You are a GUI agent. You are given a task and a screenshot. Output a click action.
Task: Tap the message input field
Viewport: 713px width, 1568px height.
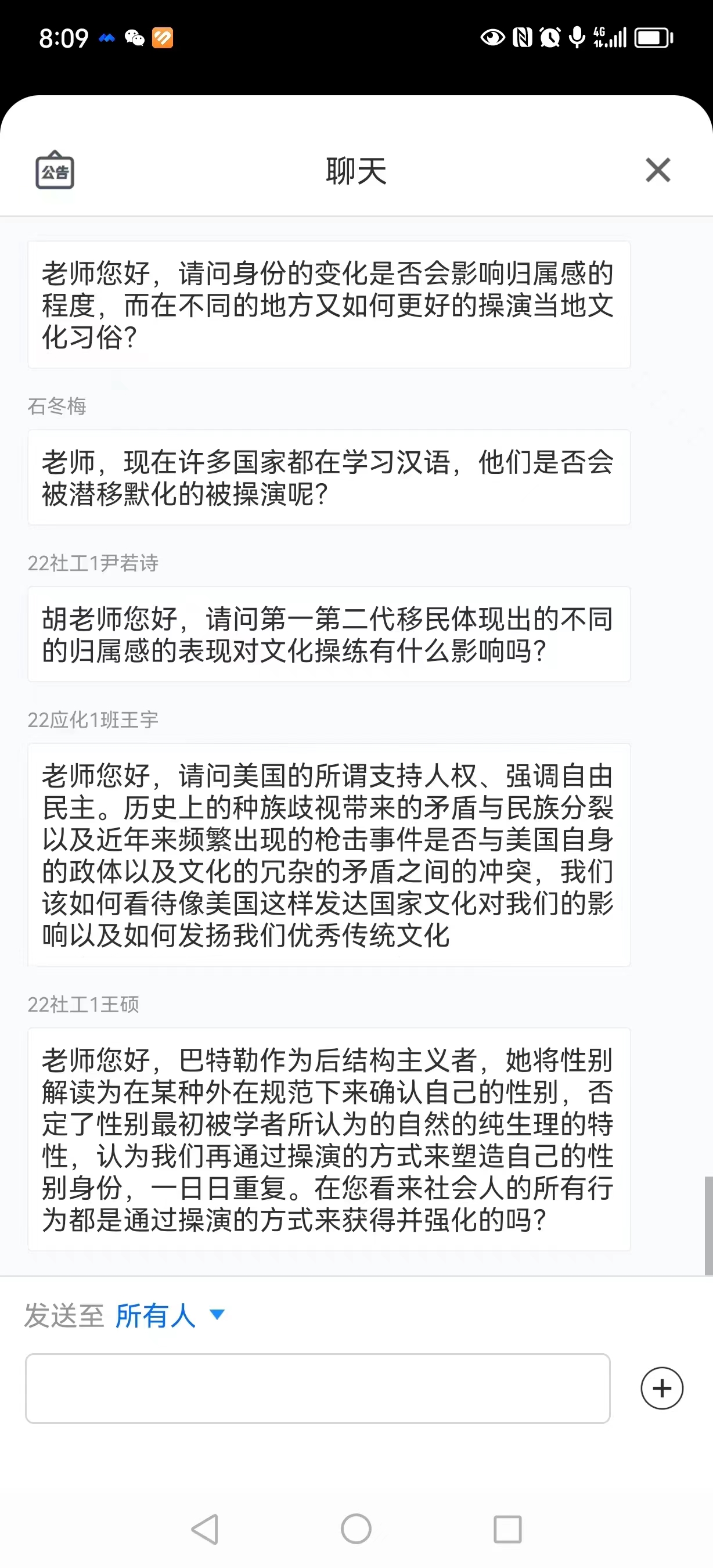[x=318, y=1388]
